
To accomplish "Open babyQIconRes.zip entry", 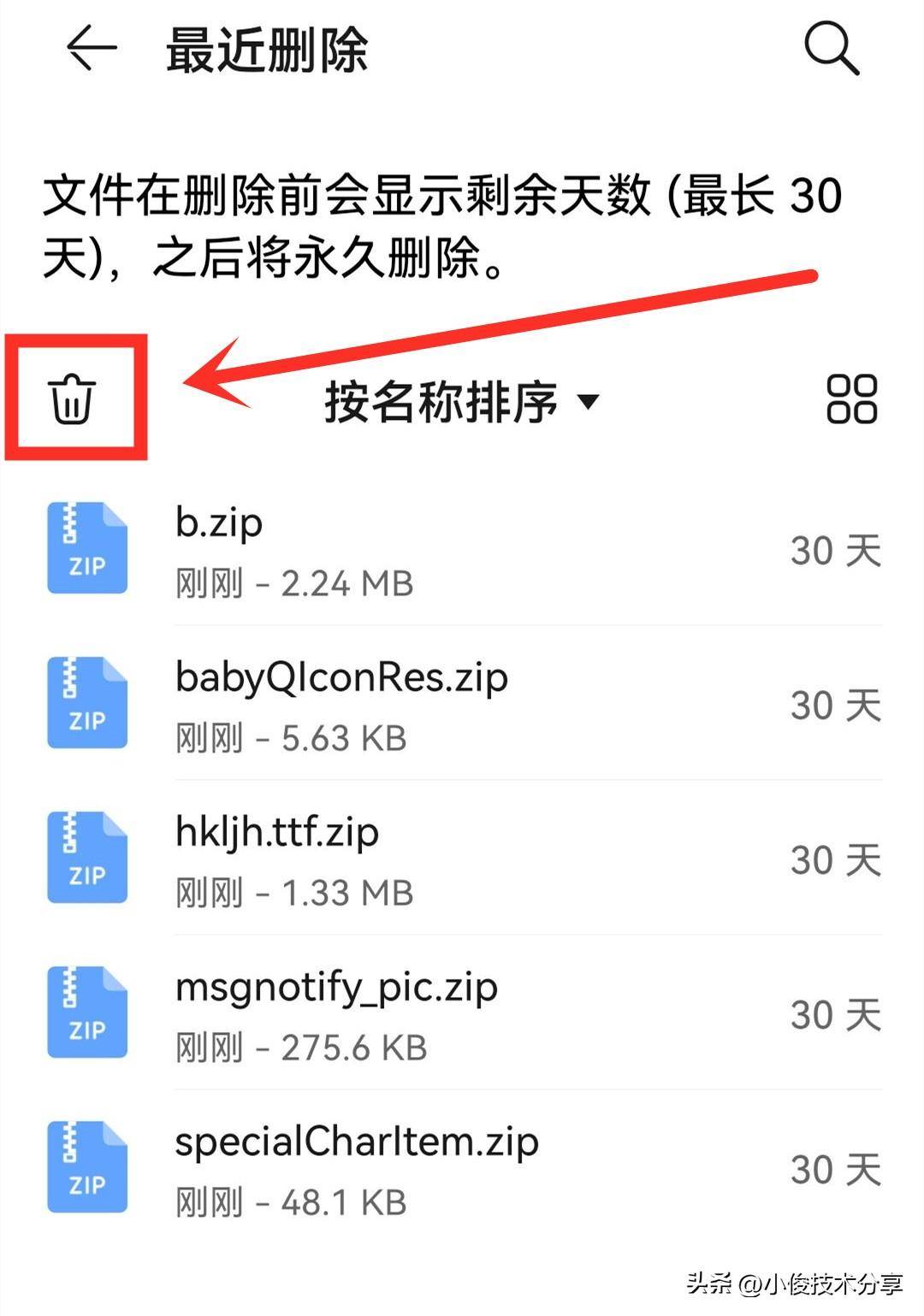I will (462, 705).
